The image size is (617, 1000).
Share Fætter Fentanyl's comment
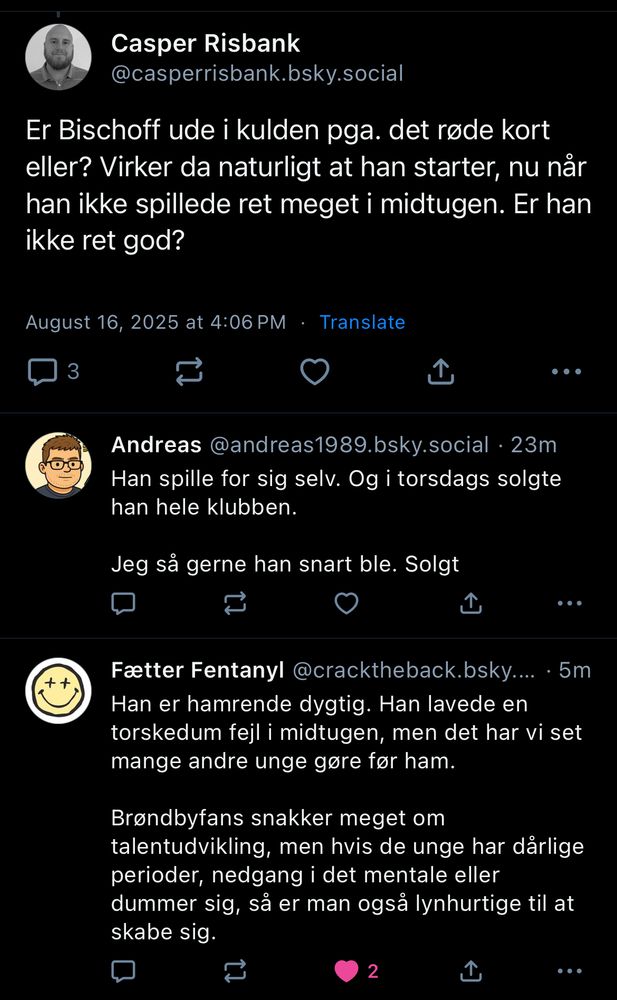[470, 971]
